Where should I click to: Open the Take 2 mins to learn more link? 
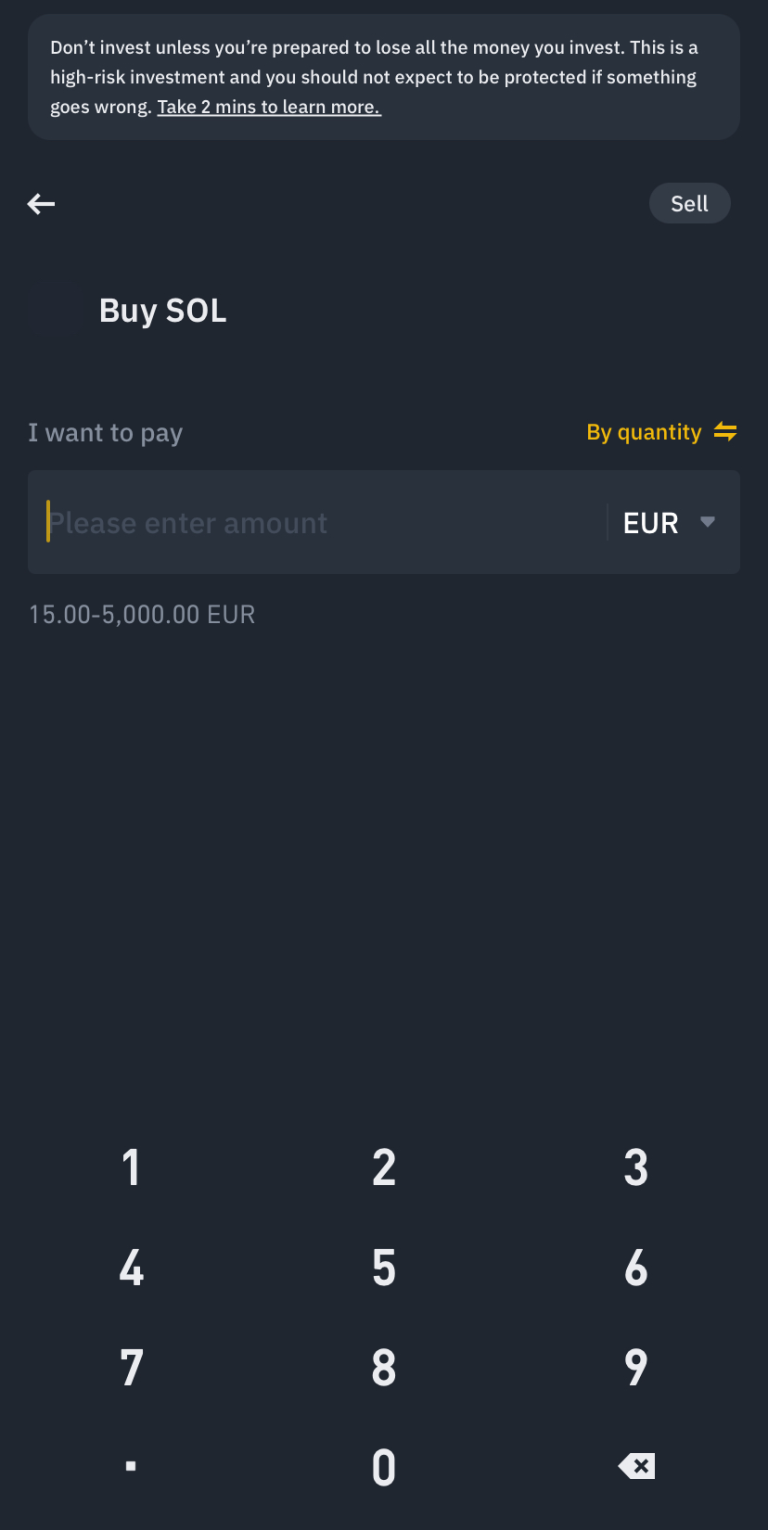click(x=268, y=107)
